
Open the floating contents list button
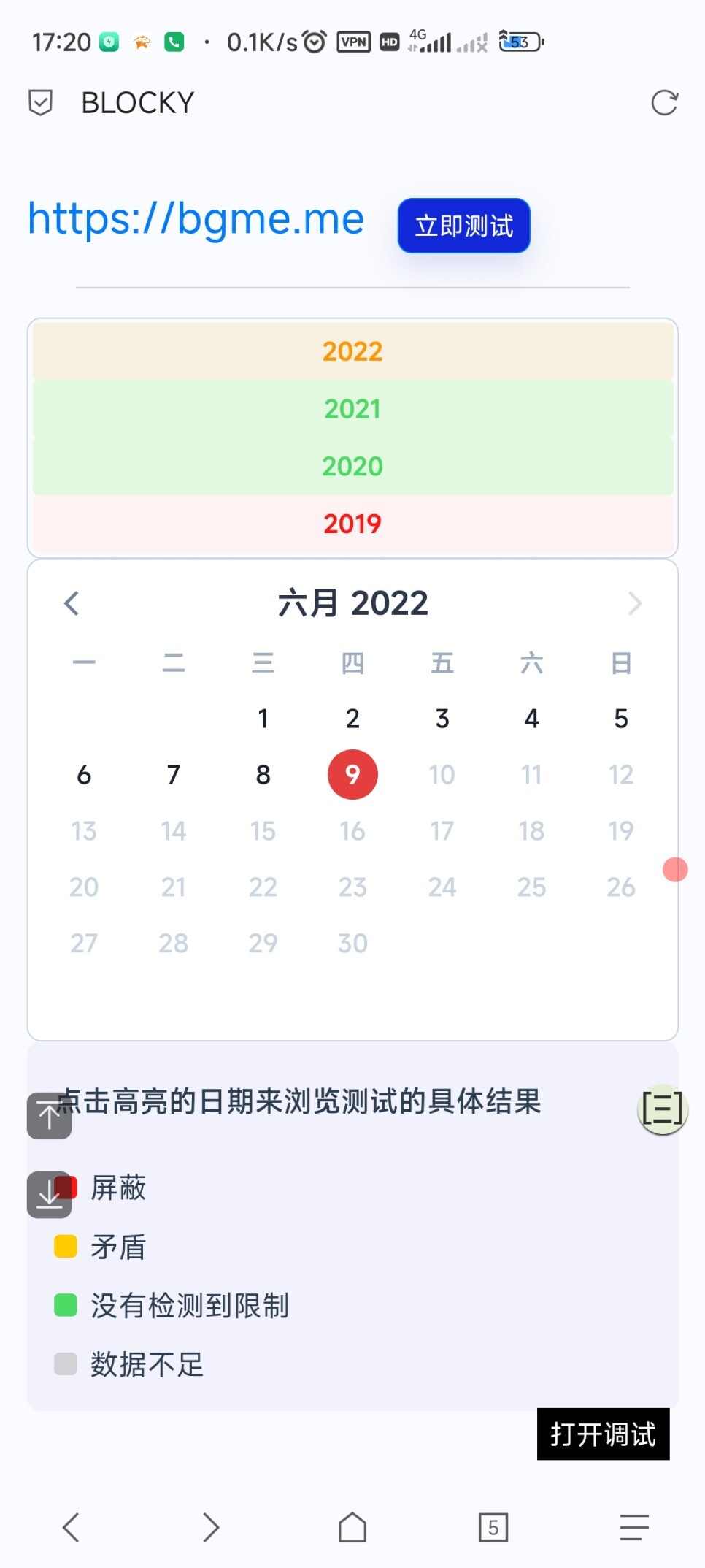point(663,1109)
